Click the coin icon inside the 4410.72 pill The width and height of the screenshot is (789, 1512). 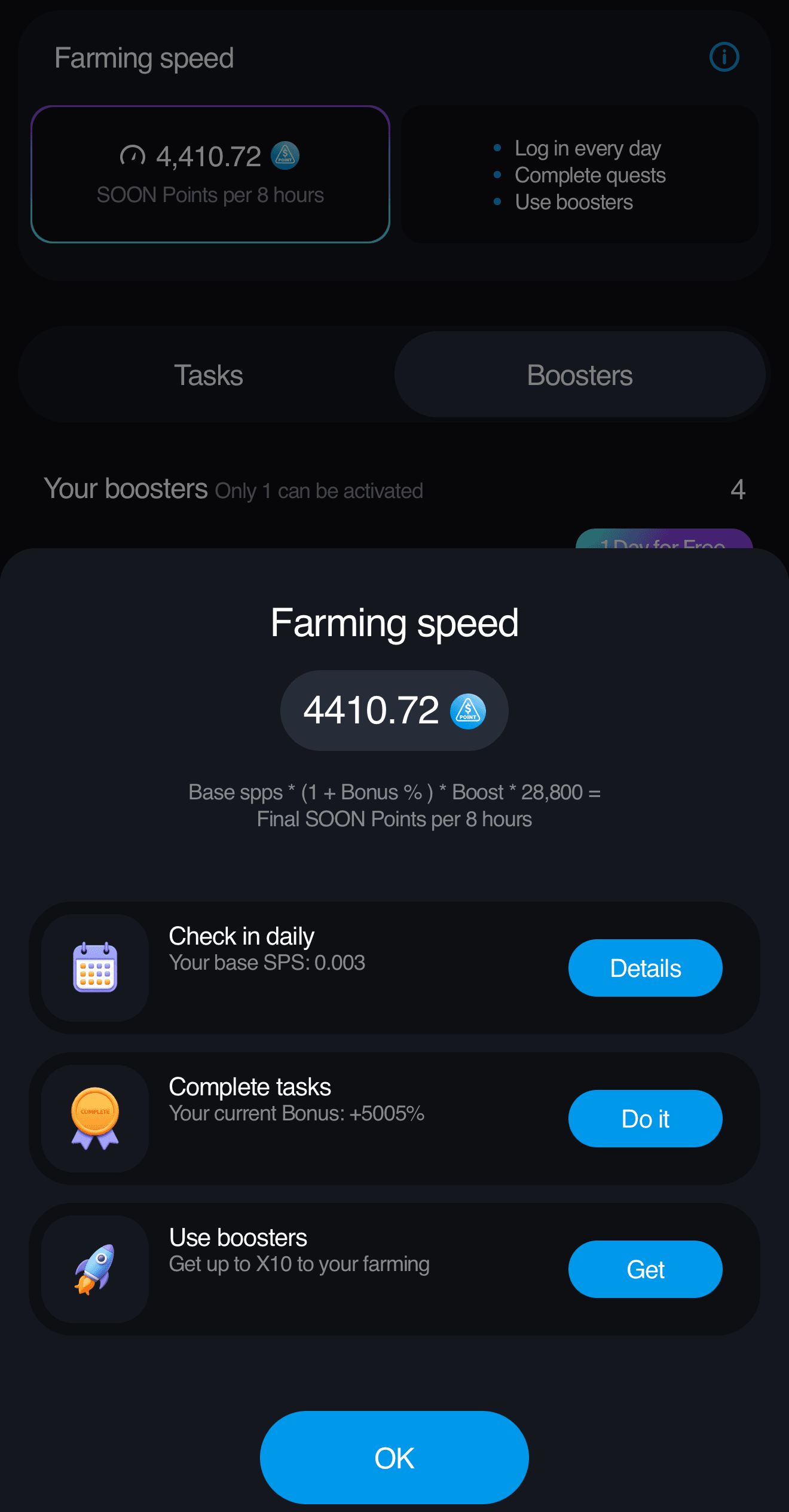click(468, 711)
